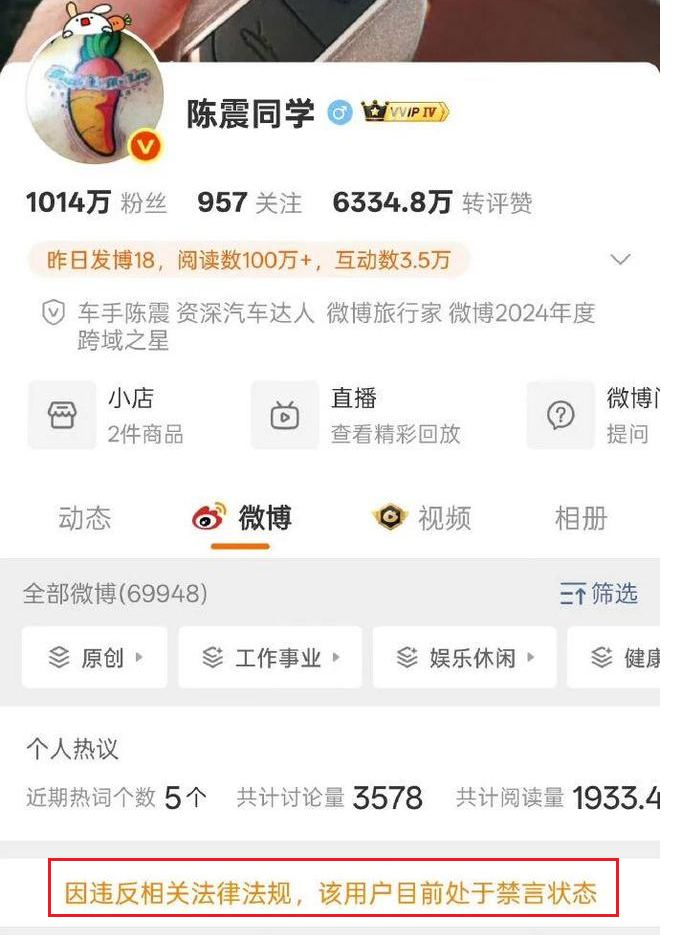Go to the 相册 tab
The width and height of the screenshot is (675, 935).
(581, 518)
